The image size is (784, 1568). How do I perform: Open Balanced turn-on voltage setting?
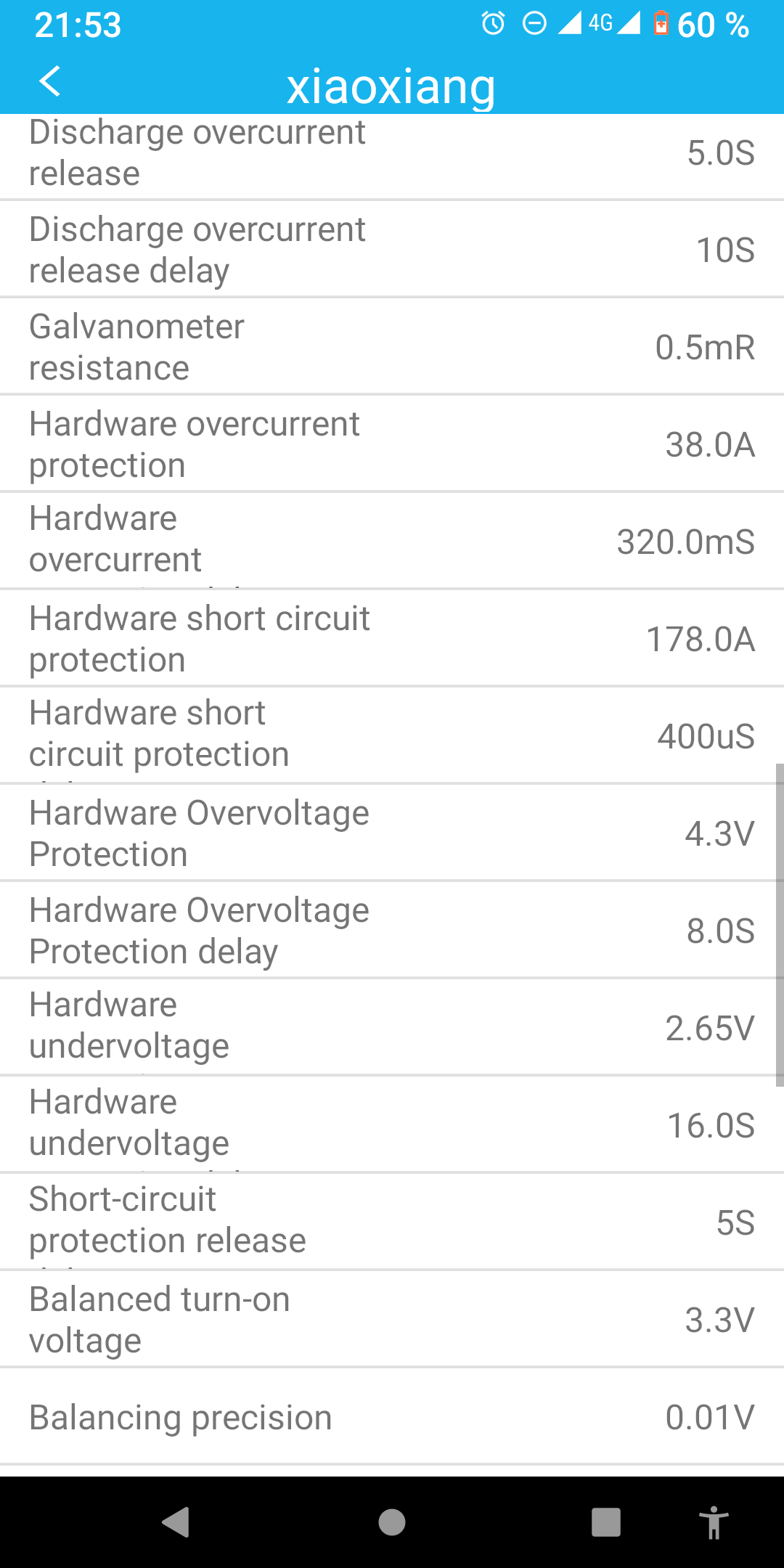pyautogui.click(x=392, y=1320)
